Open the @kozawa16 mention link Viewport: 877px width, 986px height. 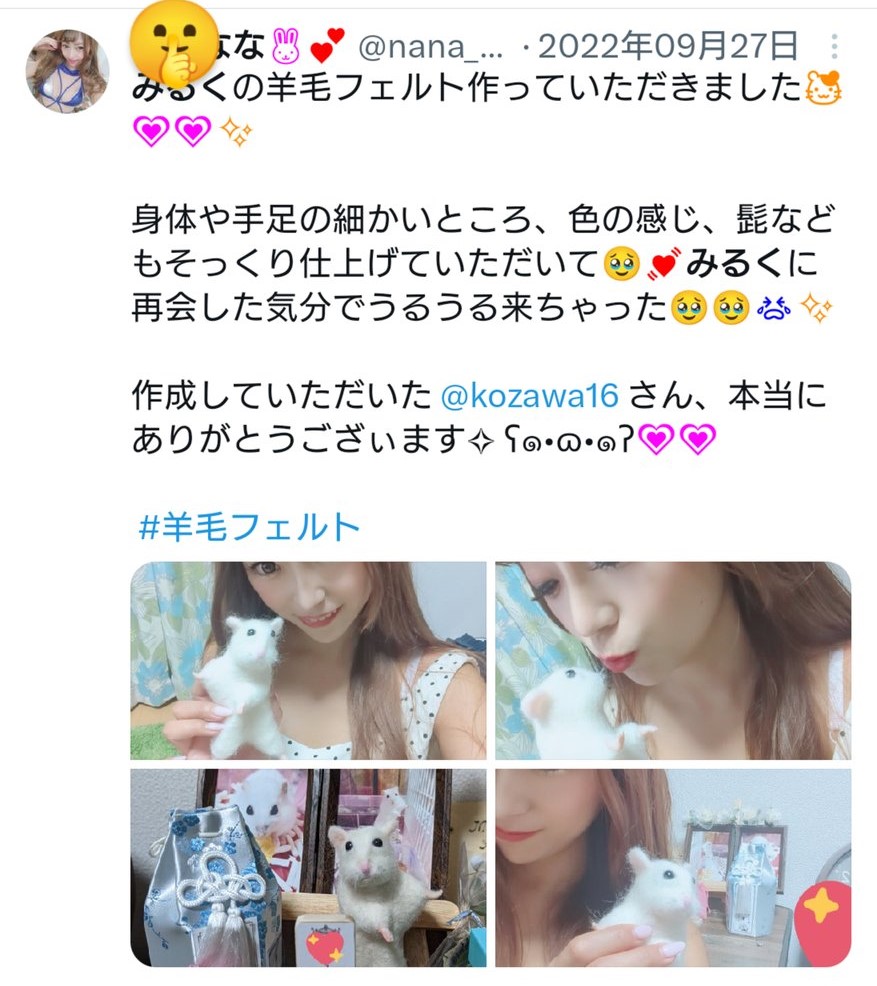[x=530, y=396]
